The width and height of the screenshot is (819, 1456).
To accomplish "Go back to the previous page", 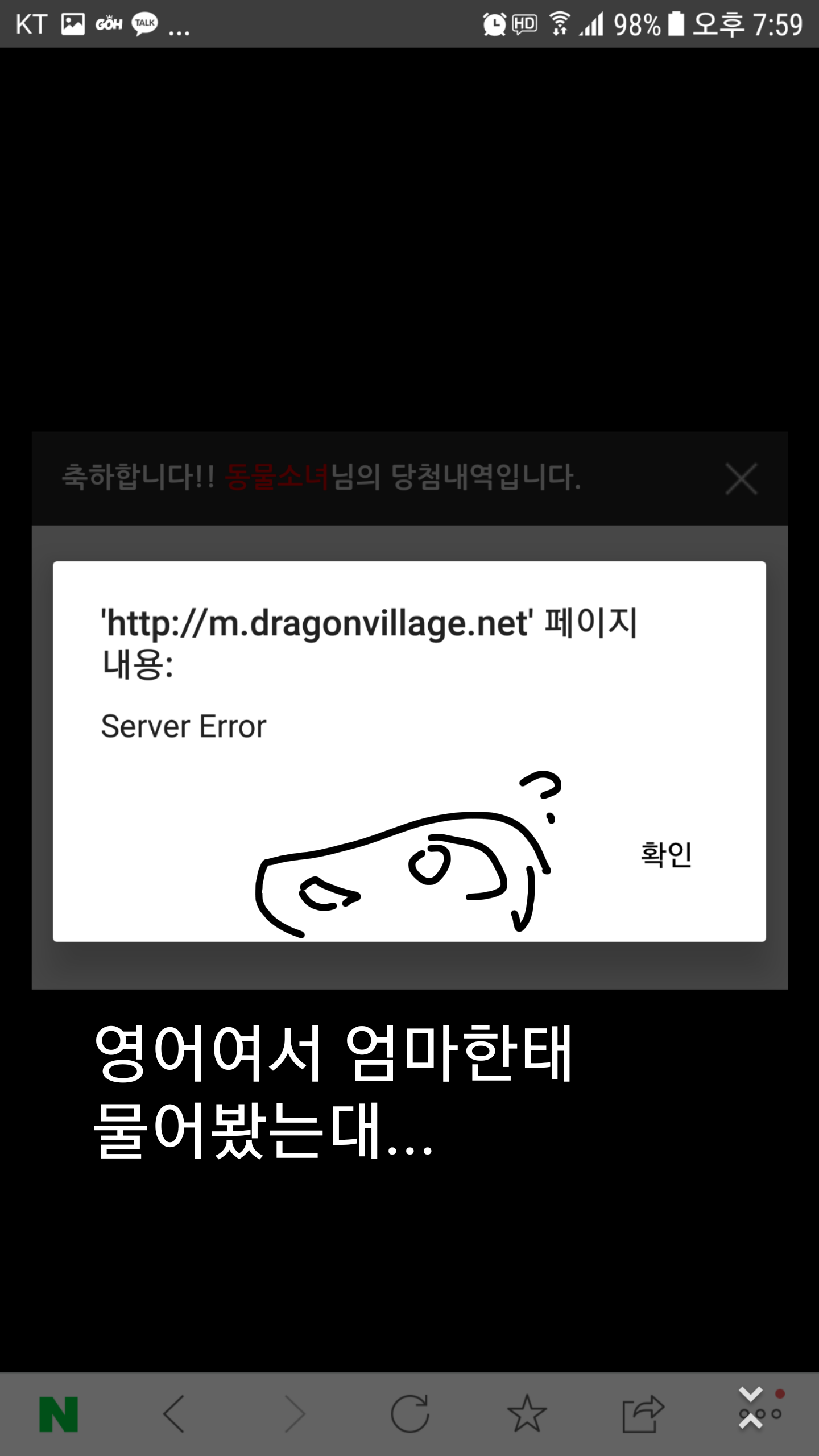I will click(x=174, y=1414).
